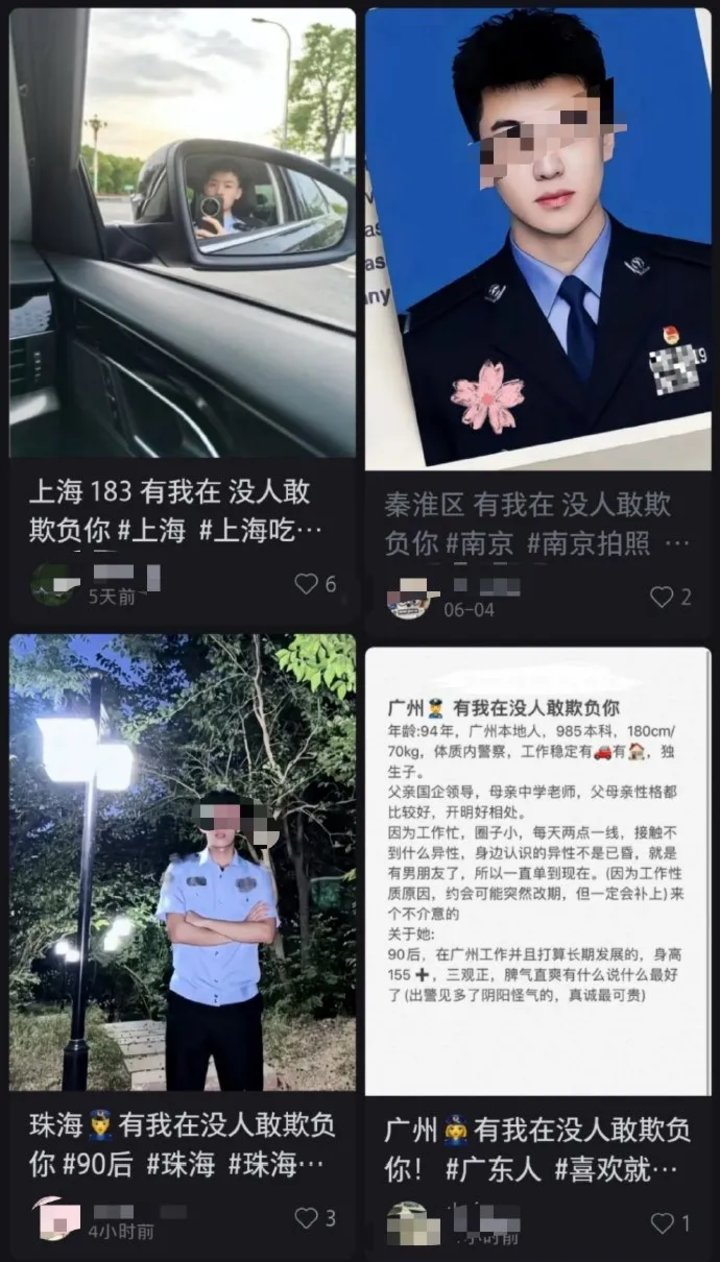Like the 上海 183 post
720x1262 pixels.
(307, 584)
